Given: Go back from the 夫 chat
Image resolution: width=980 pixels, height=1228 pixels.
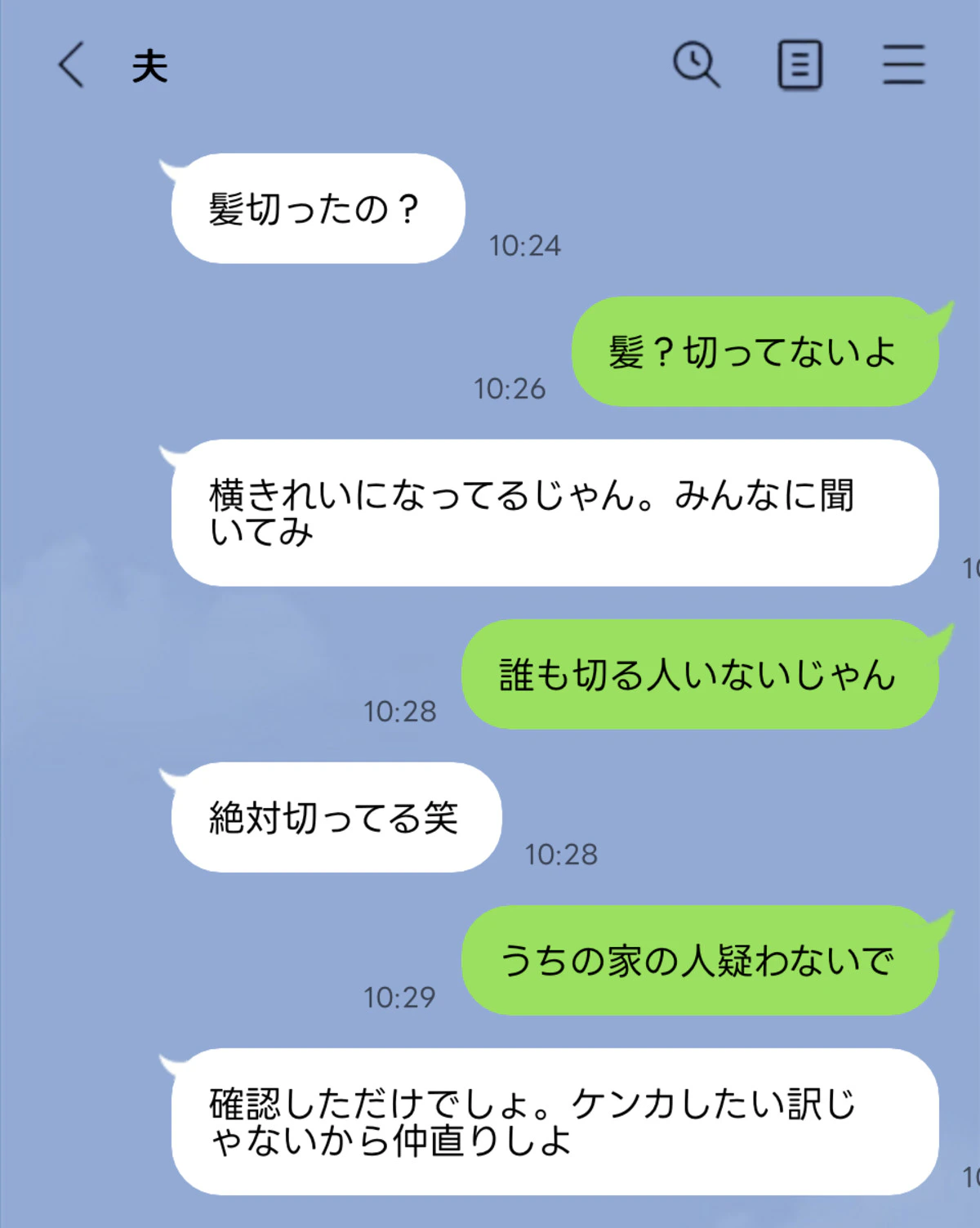Looking at the screenshot, I should 71,65.
